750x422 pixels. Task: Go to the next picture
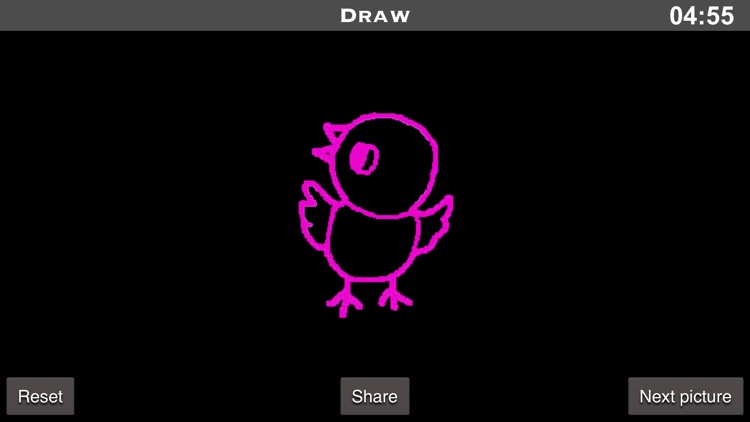(x=685, y=396)
